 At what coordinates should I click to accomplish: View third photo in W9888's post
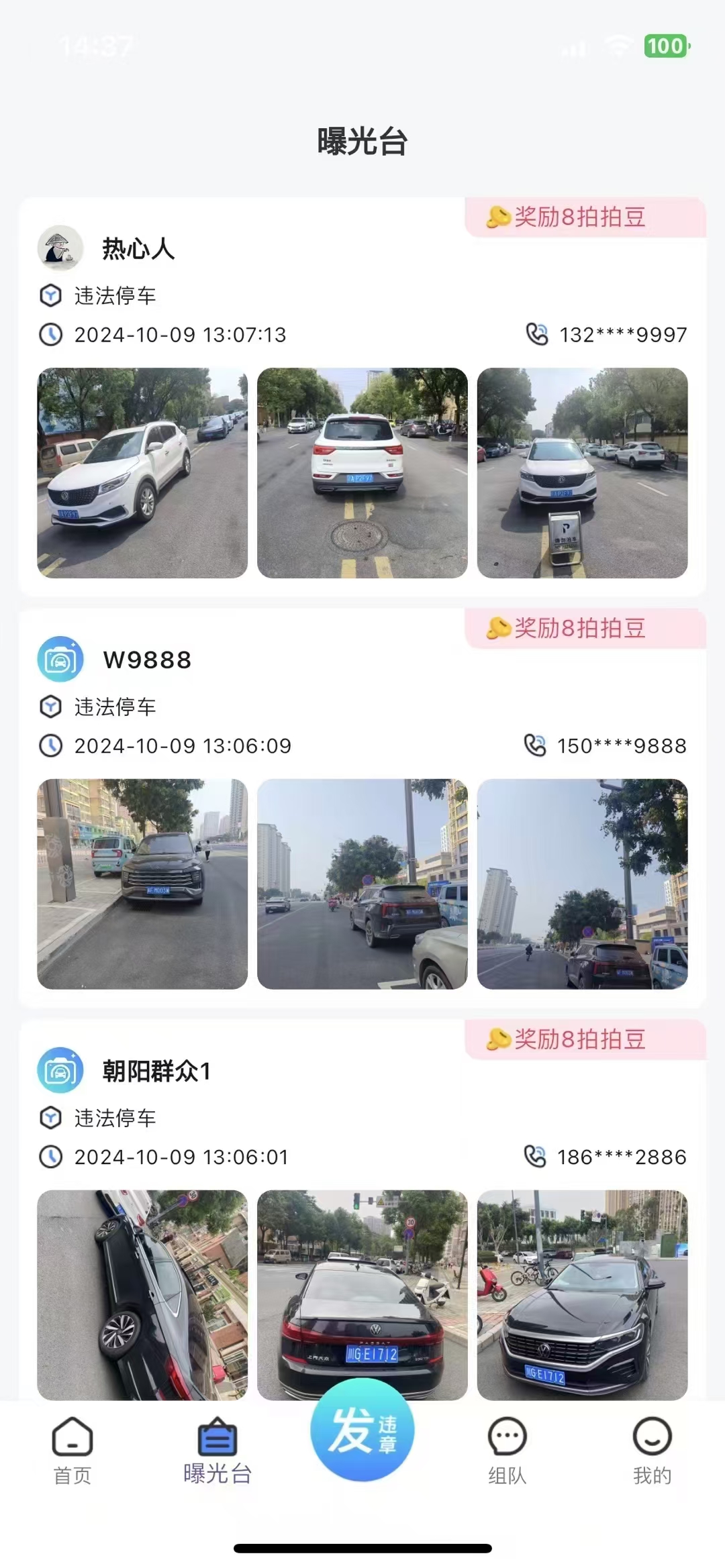pyautogui.click(x=583, y=884)
